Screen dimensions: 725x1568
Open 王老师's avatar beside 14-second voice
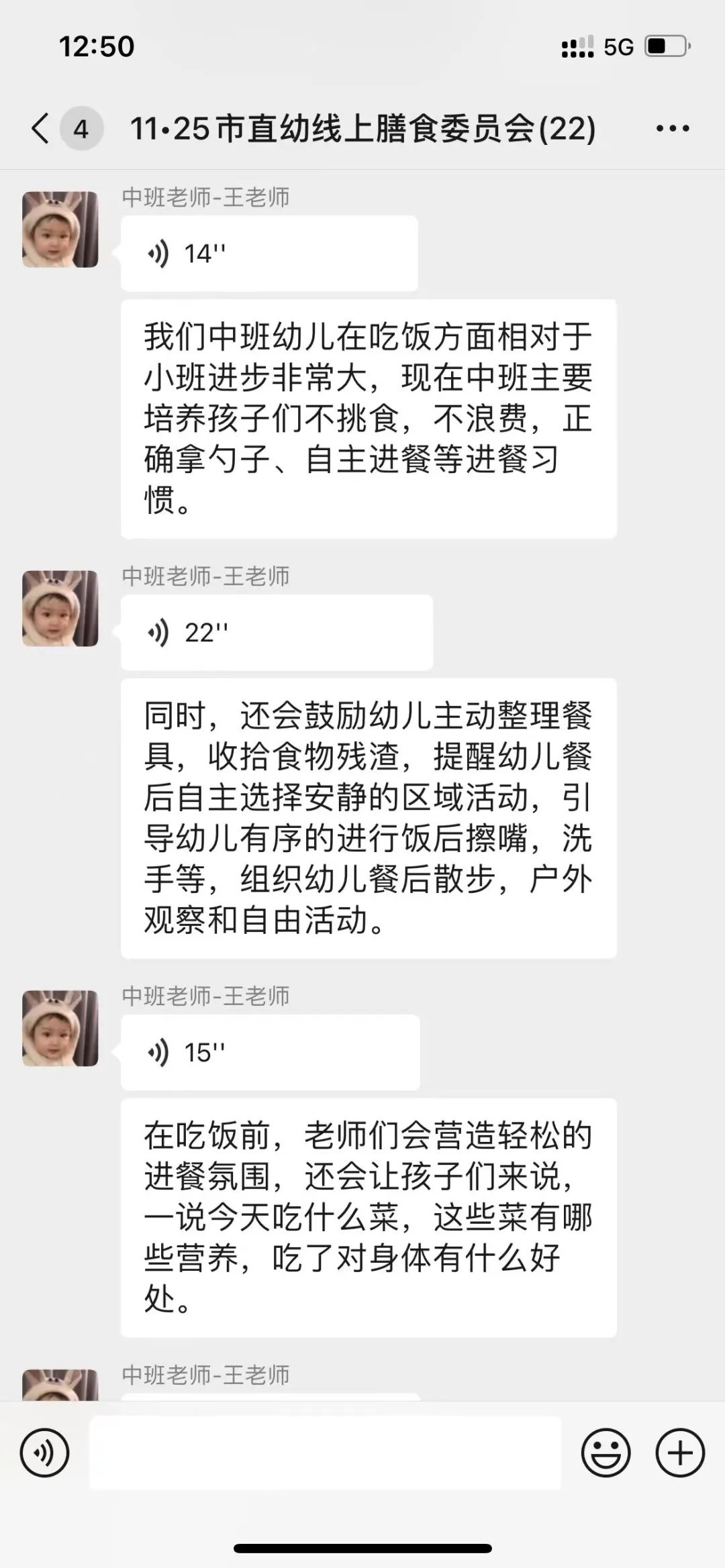tap(60, 229)
